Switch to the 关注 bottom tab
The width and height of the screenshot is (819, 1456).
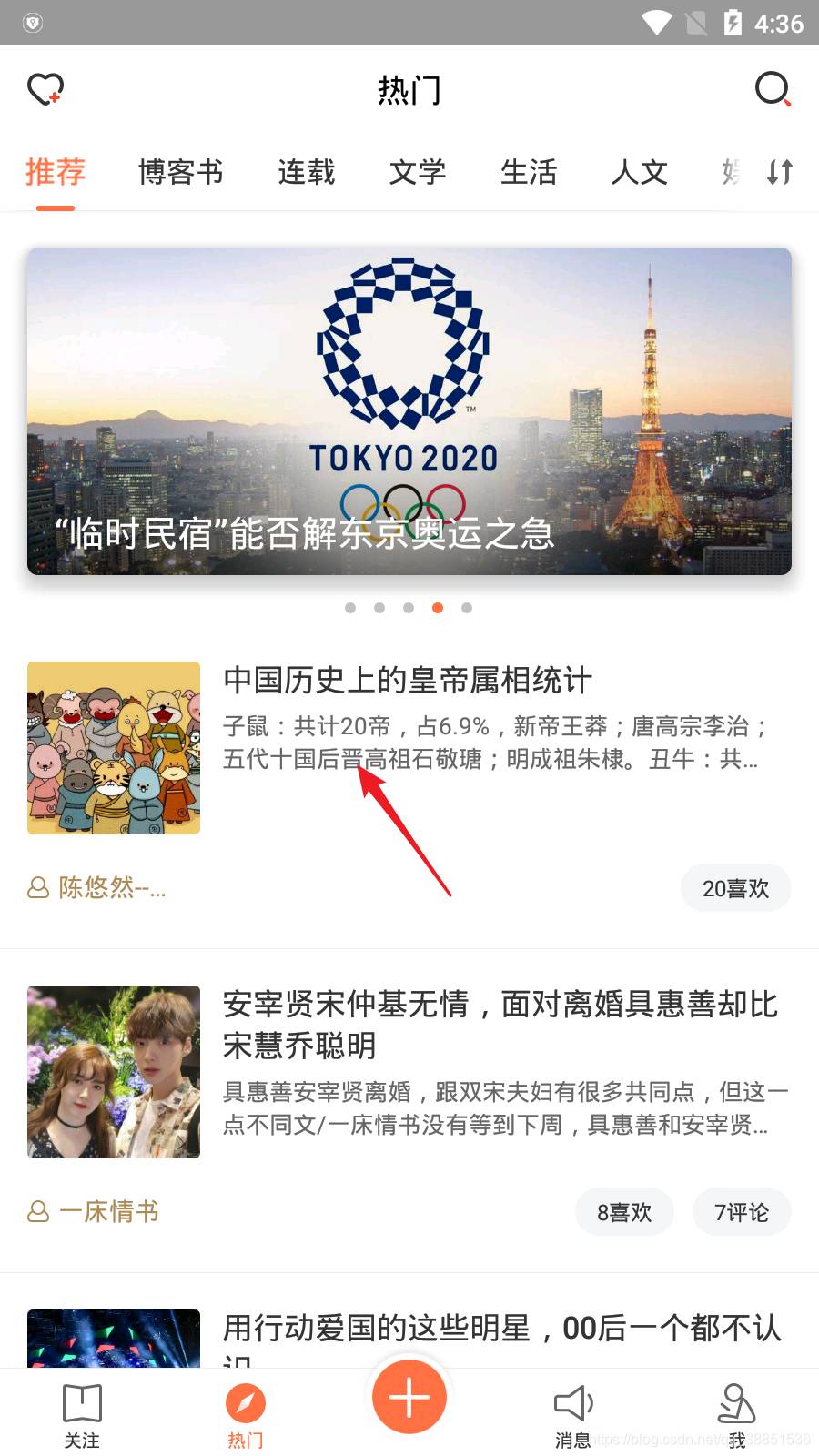click(82, 1415)
